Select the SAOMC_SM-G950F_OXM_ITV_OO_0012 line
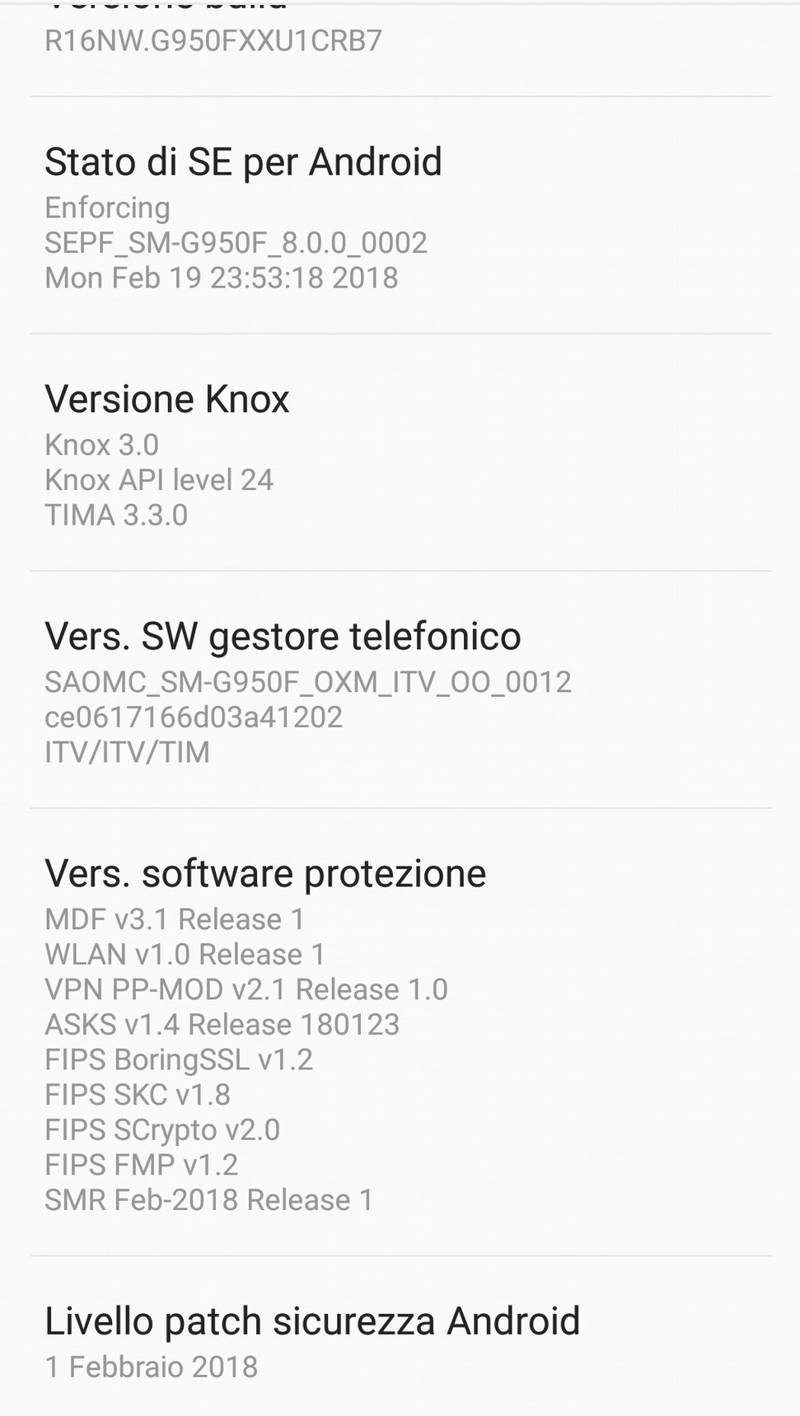 point(308,682)
